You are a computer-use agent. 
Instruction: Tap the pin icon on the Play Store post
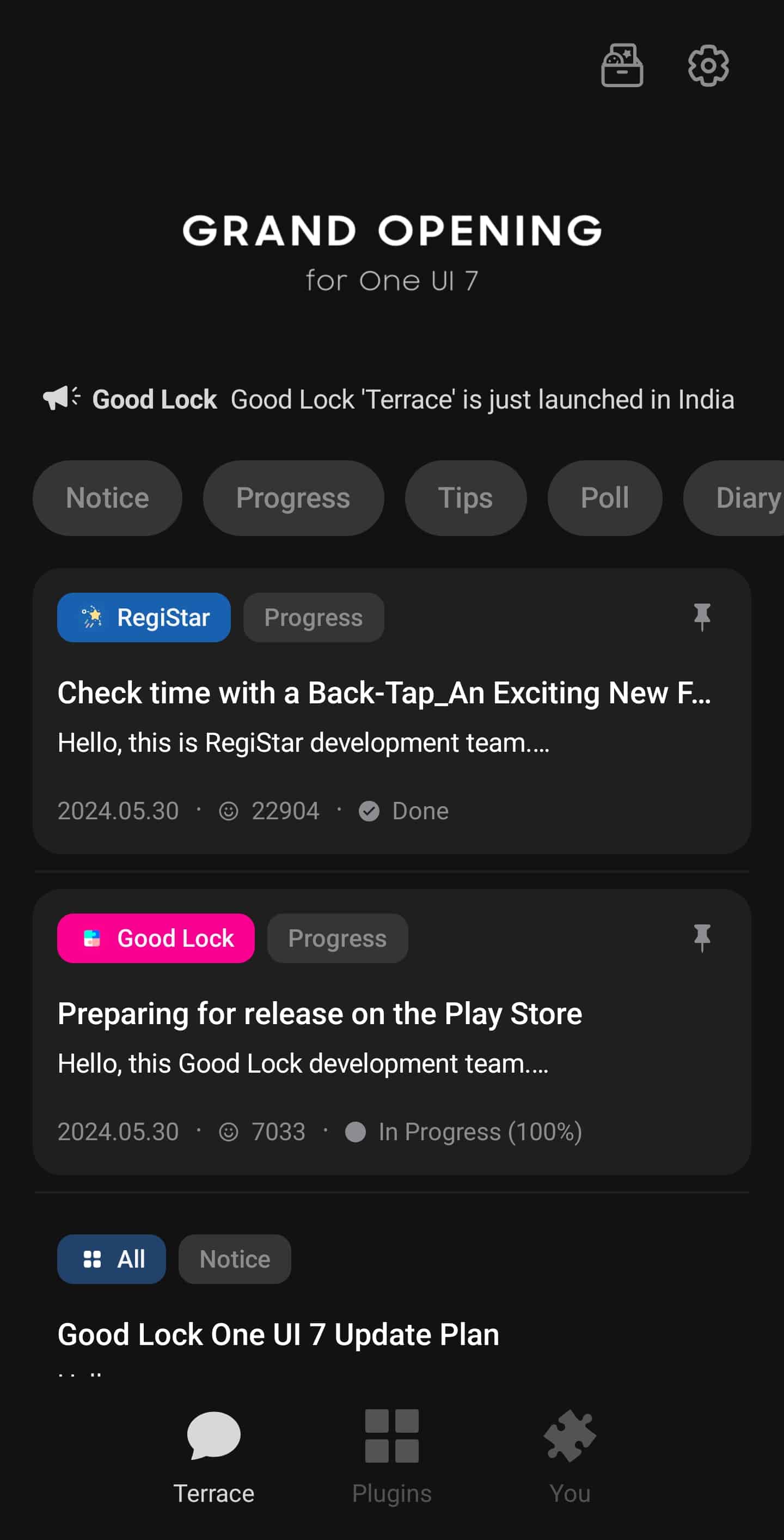702,938
